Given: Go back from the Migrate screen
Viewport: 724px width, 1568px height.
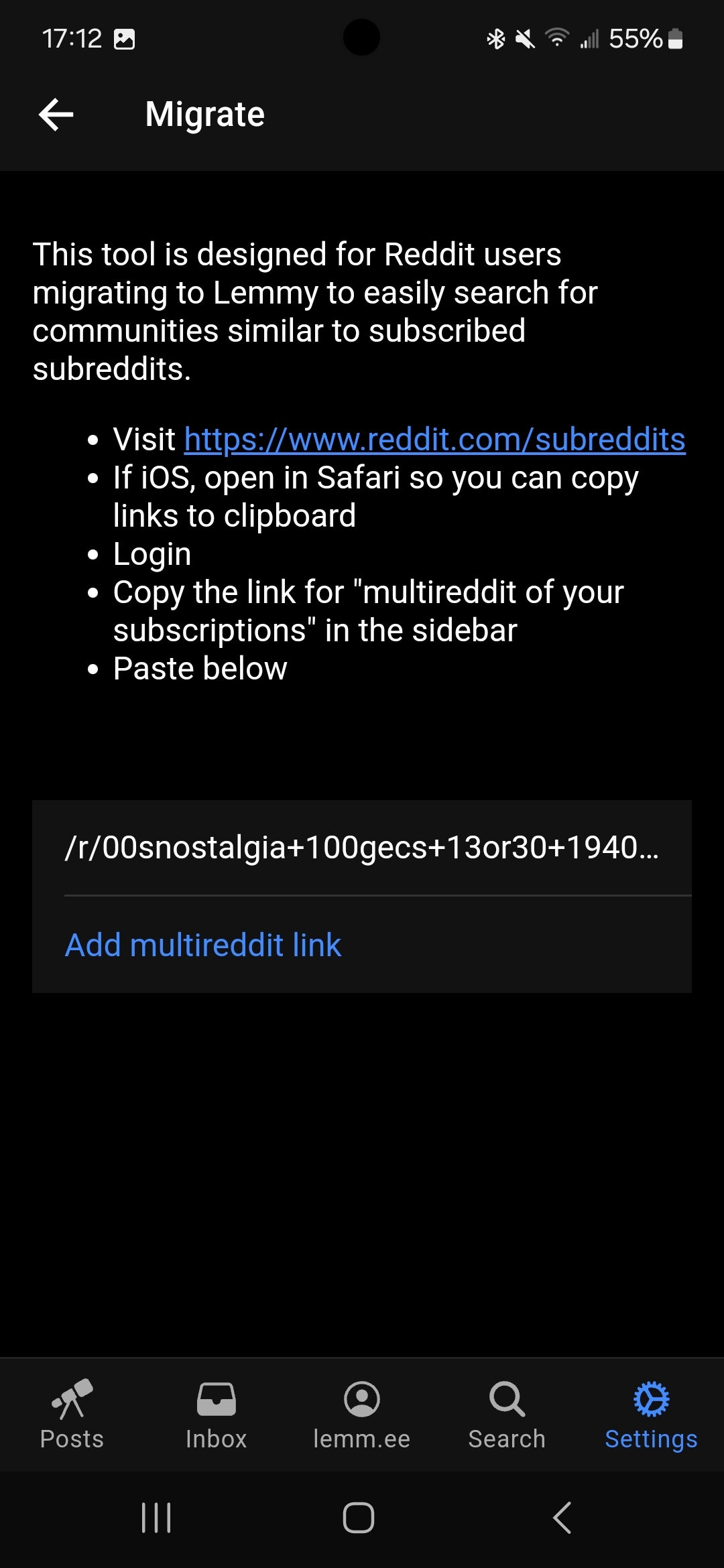Looking at the screenshot, I should [x=56, y=114].
